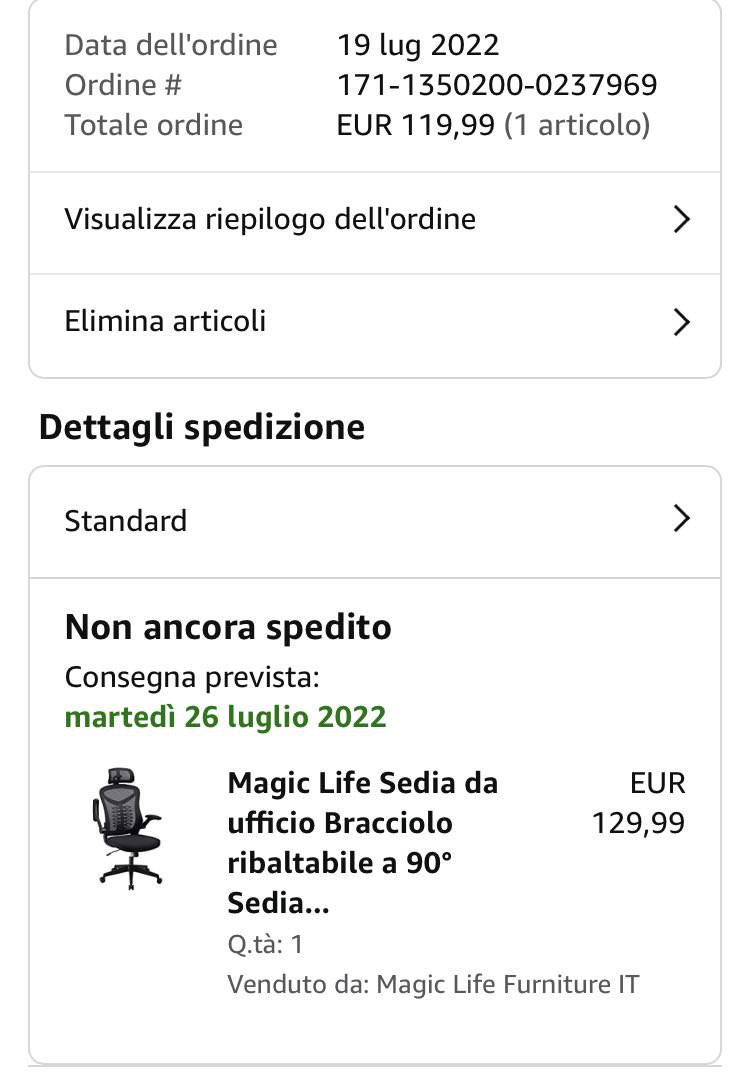Open Visualizza riepilogo dell'ordine

[374, 220]
